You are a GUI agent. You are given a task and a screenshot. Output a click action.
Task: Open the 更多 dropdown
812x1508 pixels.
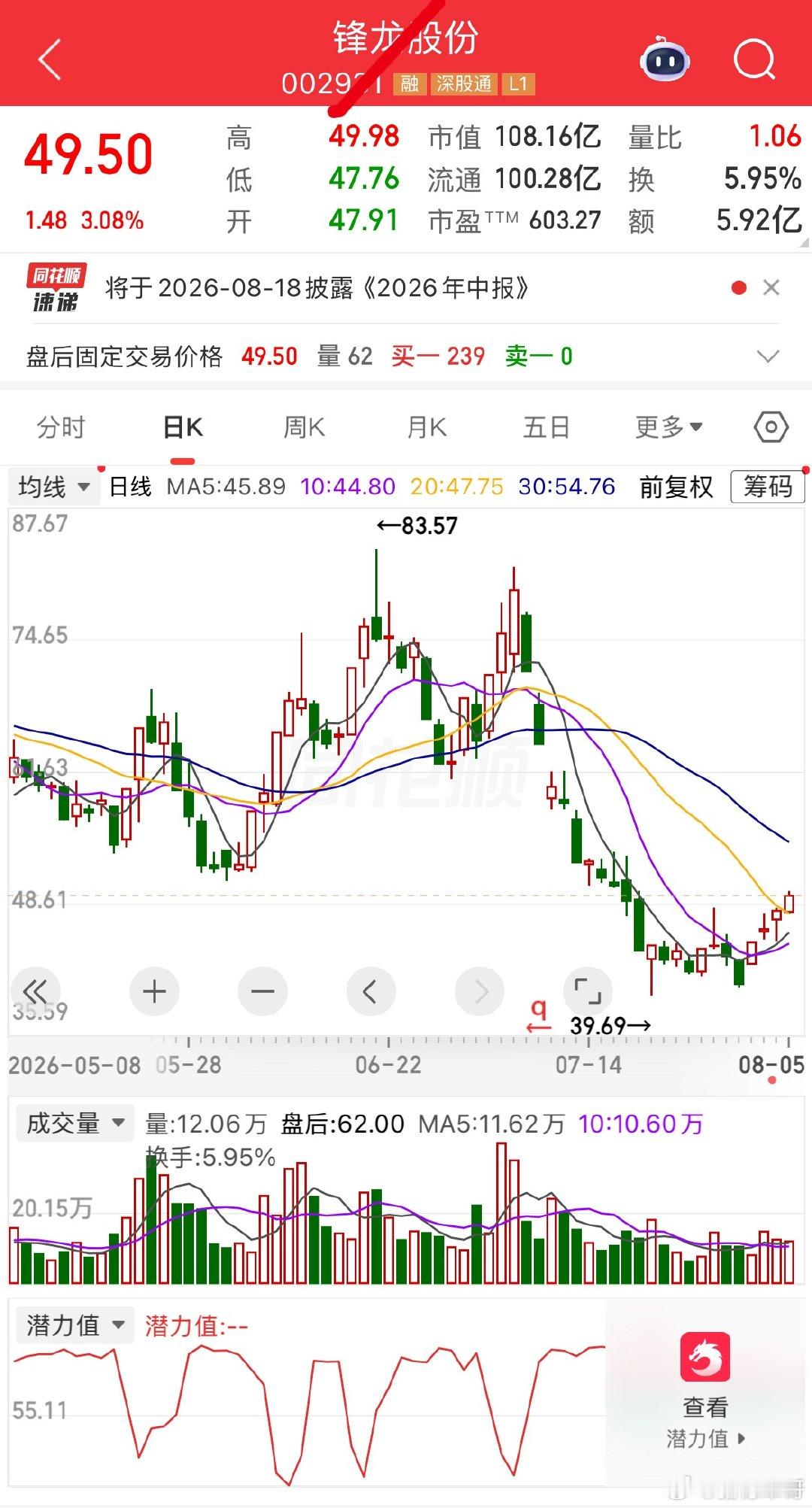(x=668, y=427)
